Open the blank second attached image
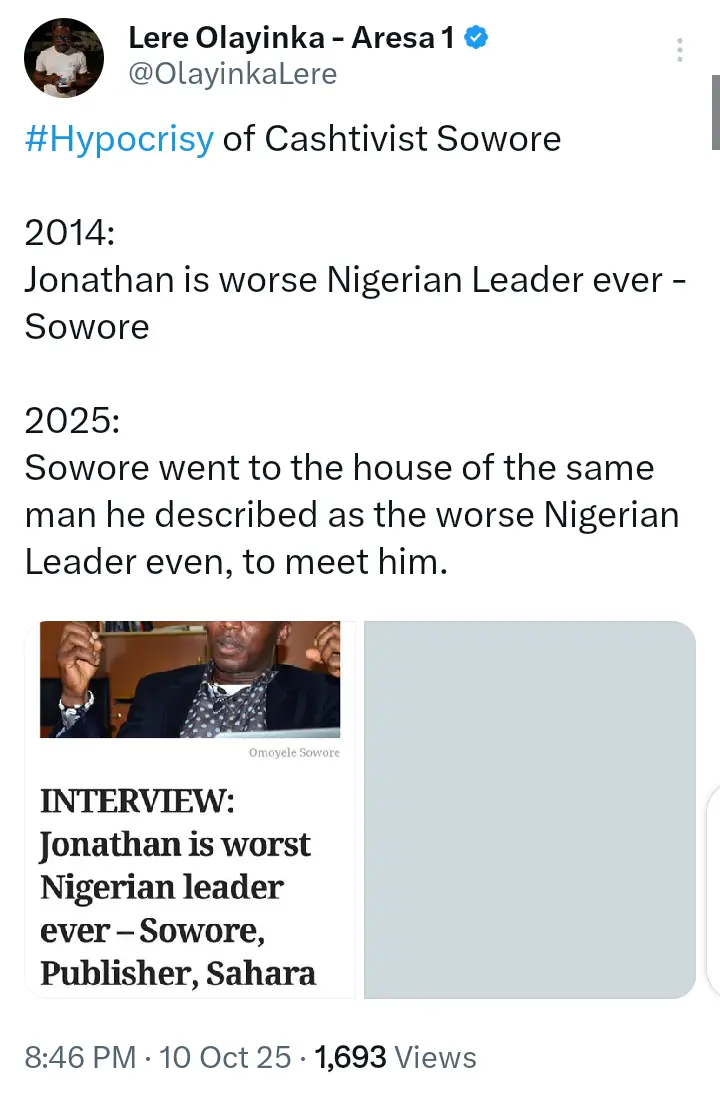Viewport: 720px width, 1095px height. [529, 808]
